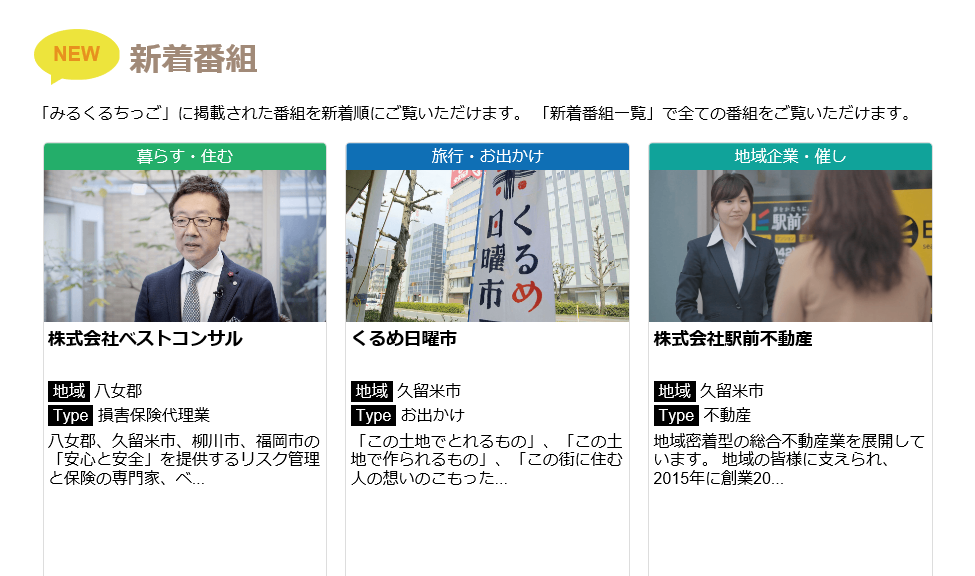Viewport: 975px width, 576px height.
Task: Select the 暮らす・住む category label
Action: click(x=185, y=156)
